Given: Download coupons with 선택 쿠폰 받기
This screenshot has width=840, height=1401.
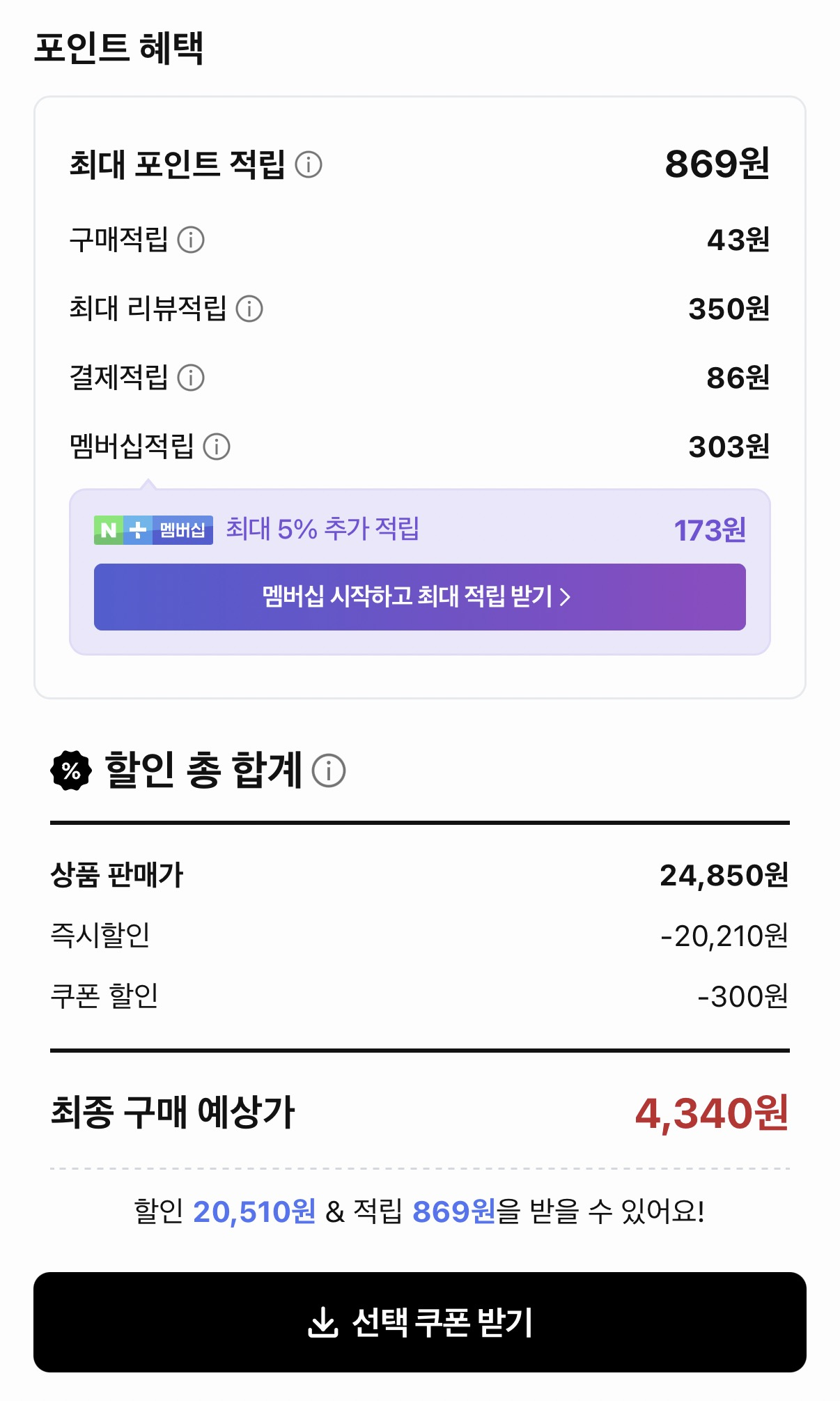Looking at the screenshot, I should click(x=419, y=1322).
